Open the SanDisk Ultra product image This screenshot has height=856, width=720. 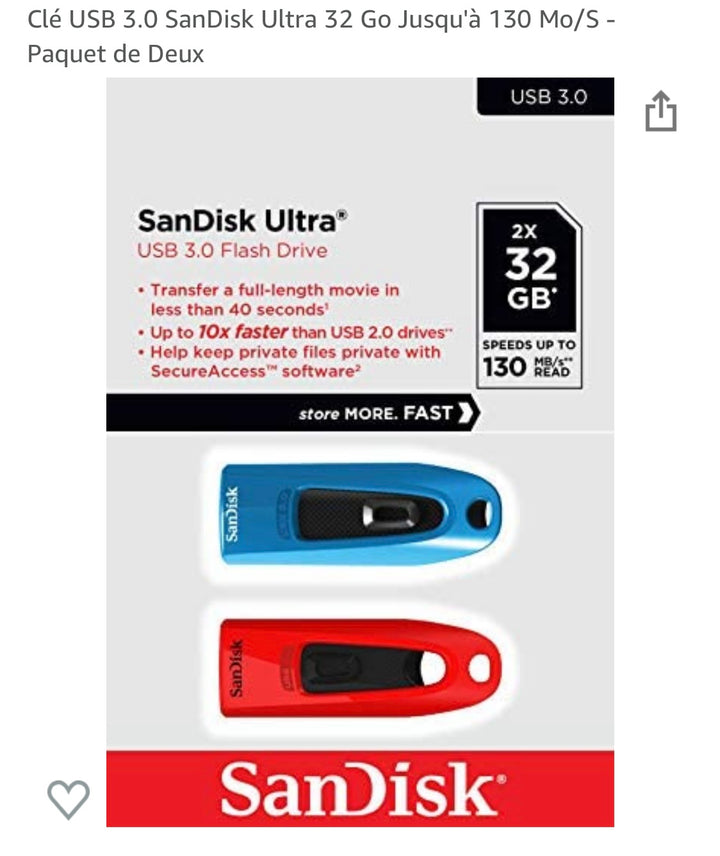coord(360,452)
